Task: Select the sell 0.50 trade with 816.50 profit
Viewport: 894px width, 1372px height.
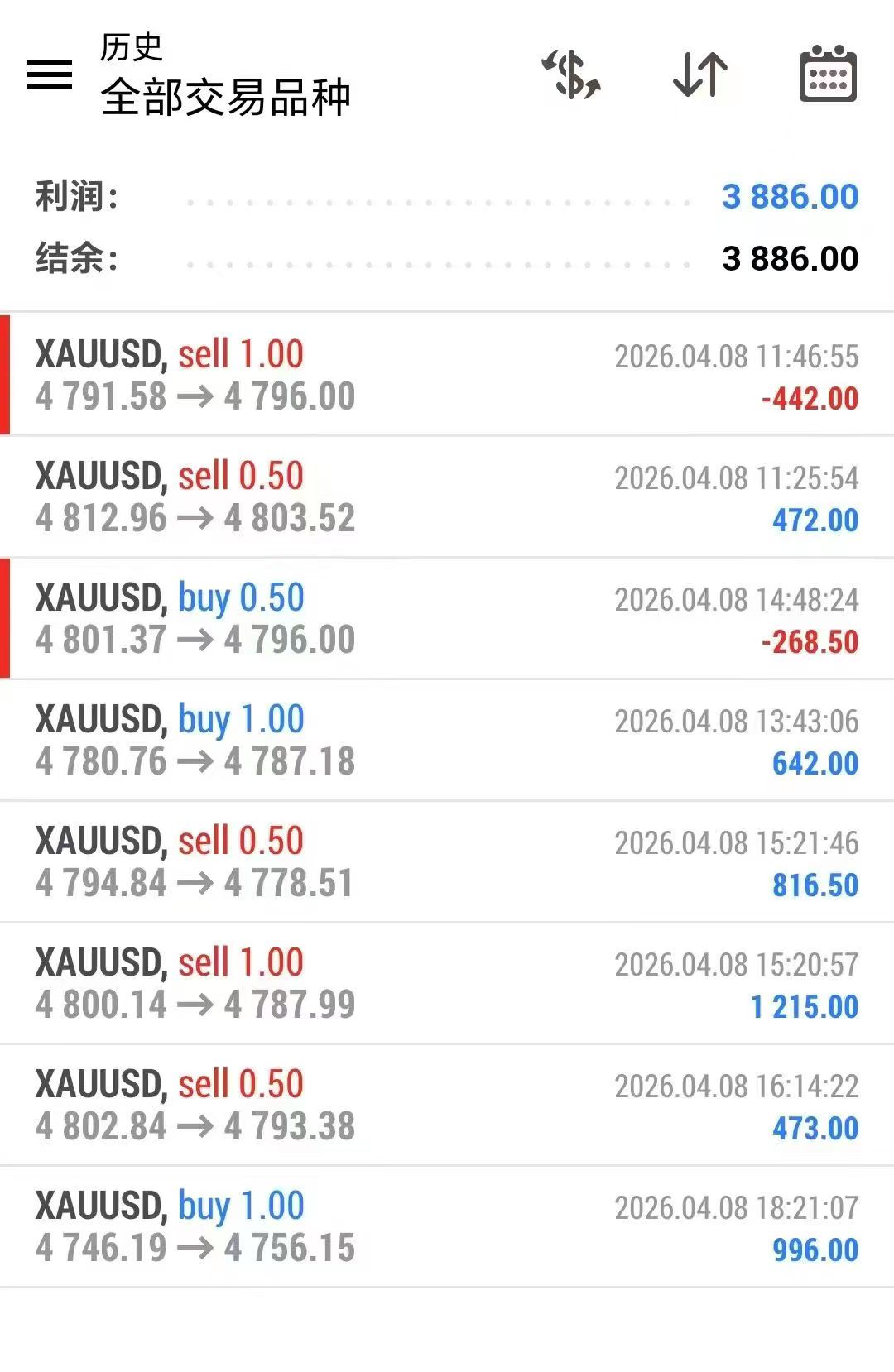Action: (x=447, y=861)
